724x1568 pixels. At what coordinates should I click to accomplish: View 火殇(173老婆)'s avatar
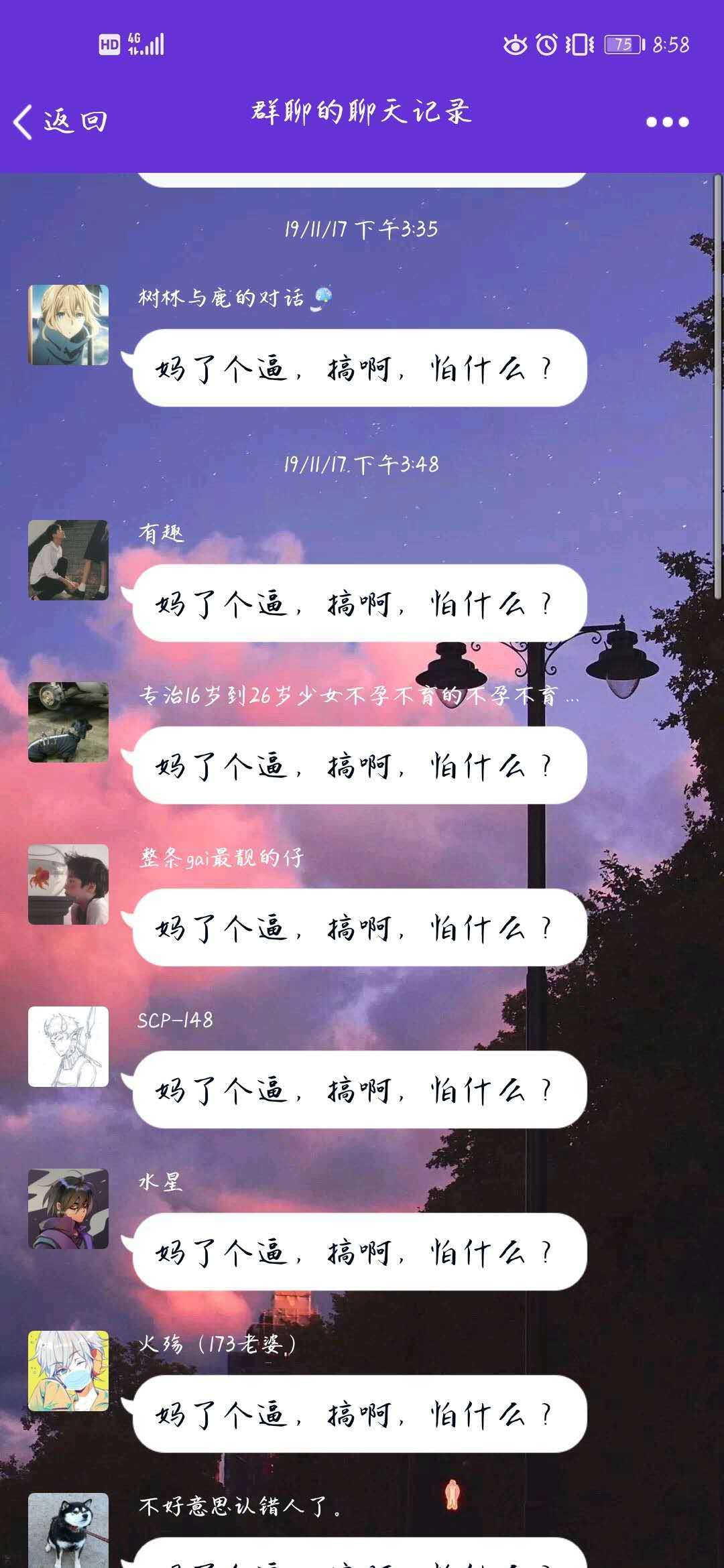[x=68, y=1371]
